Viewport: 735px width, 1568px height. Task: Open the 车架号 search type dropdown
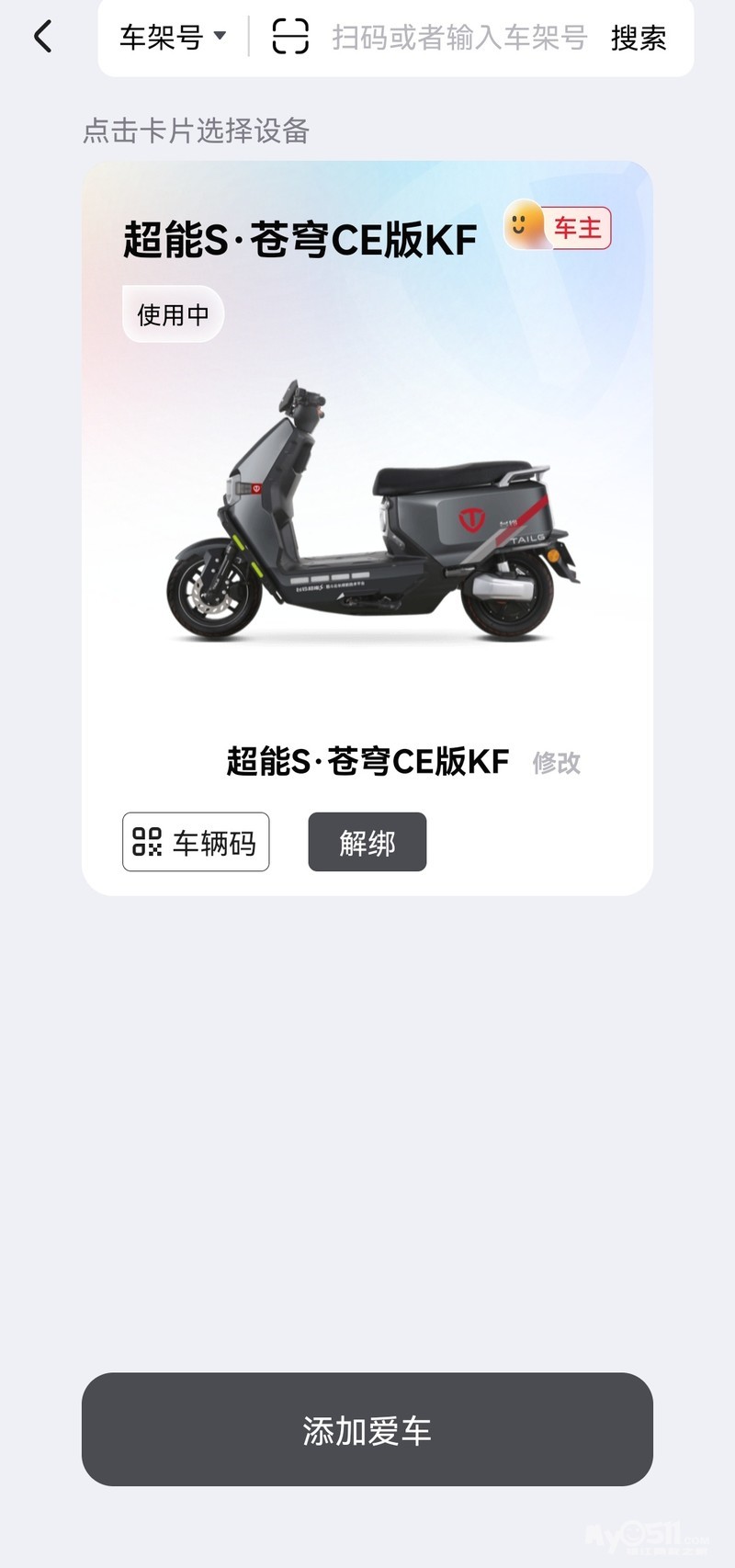tap(173, 38)
